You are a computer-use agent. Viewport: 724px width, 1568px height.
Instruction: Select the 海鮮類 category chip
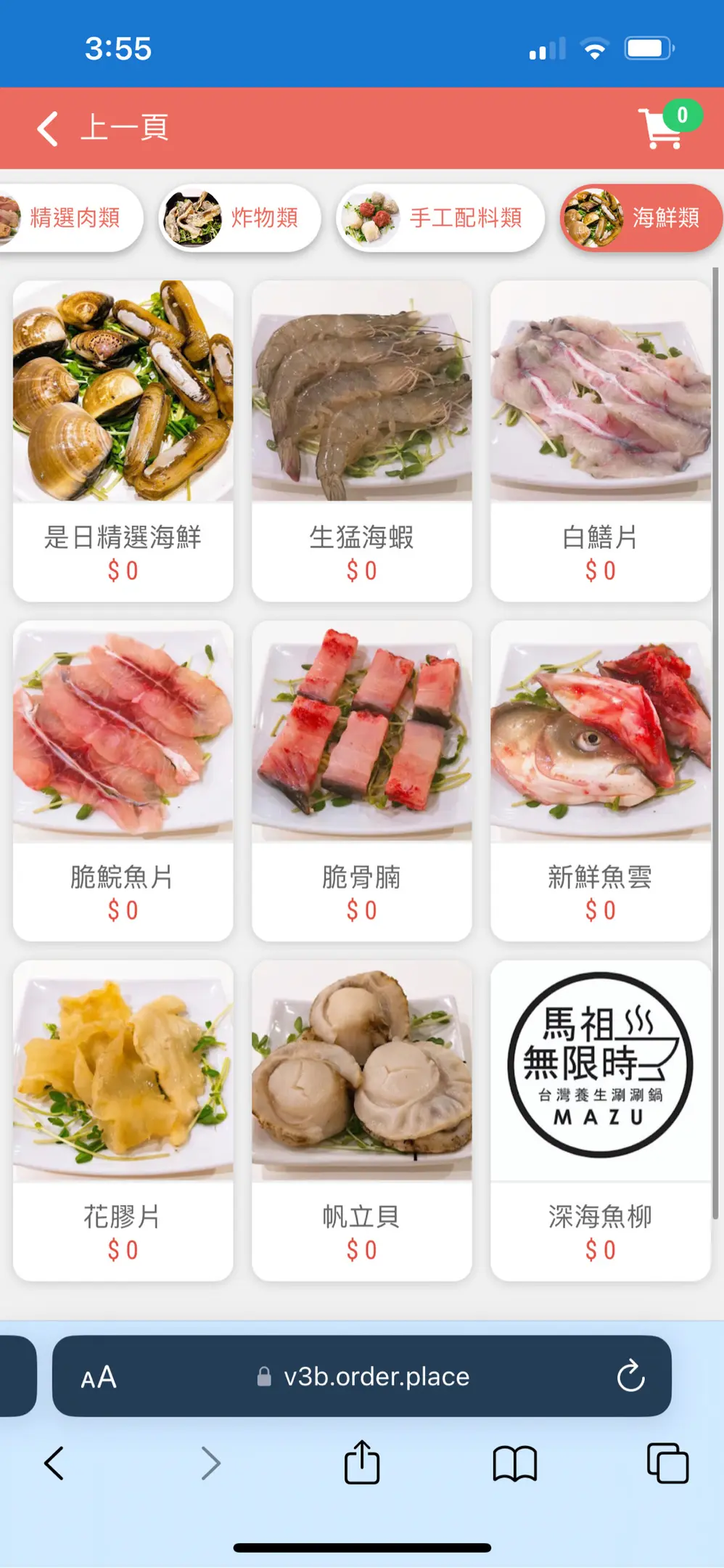(640, 218)
